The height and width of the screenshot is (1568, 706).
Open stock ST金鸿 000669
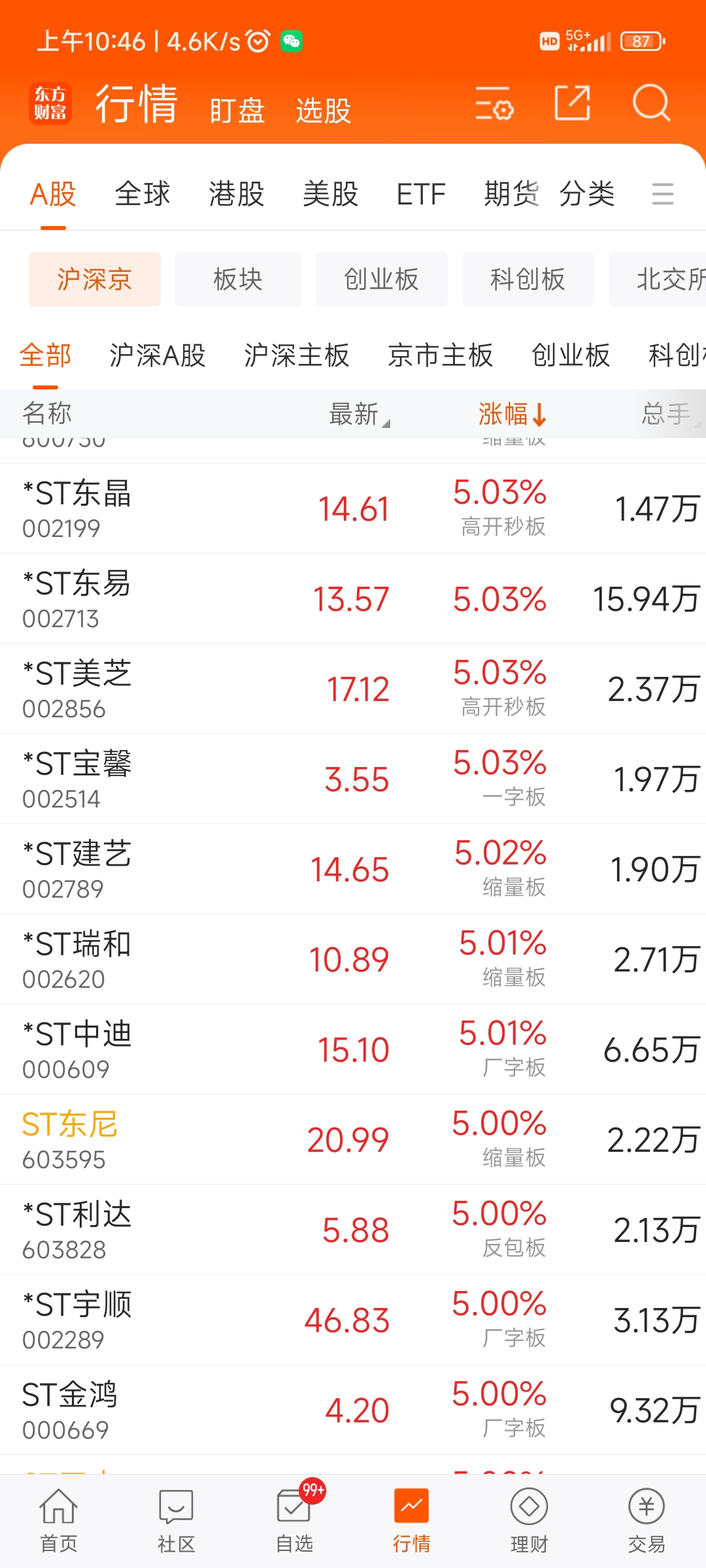click(353, 1410)
